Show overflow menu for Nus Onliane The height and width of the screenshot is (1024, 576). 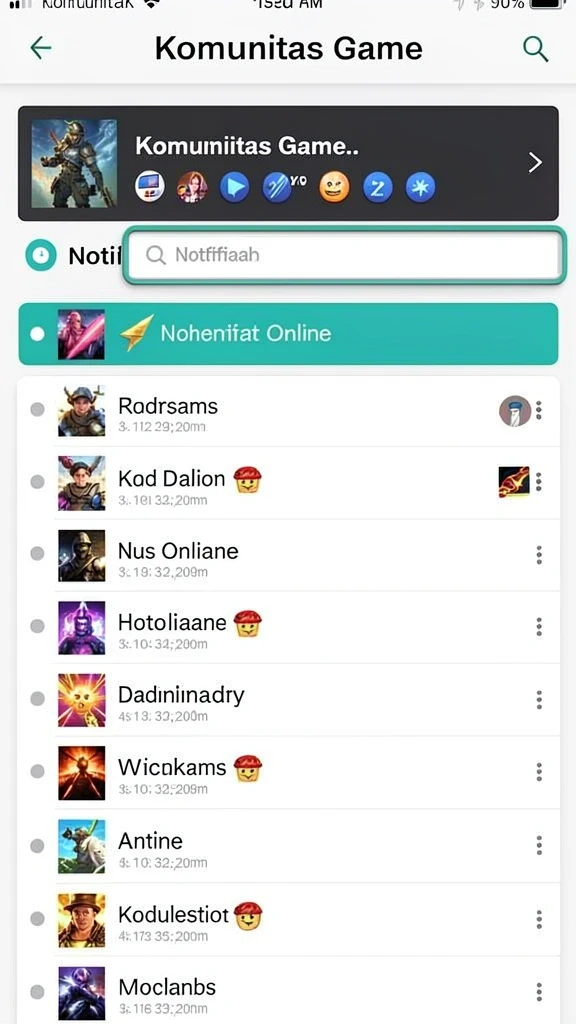coord(539,555)
